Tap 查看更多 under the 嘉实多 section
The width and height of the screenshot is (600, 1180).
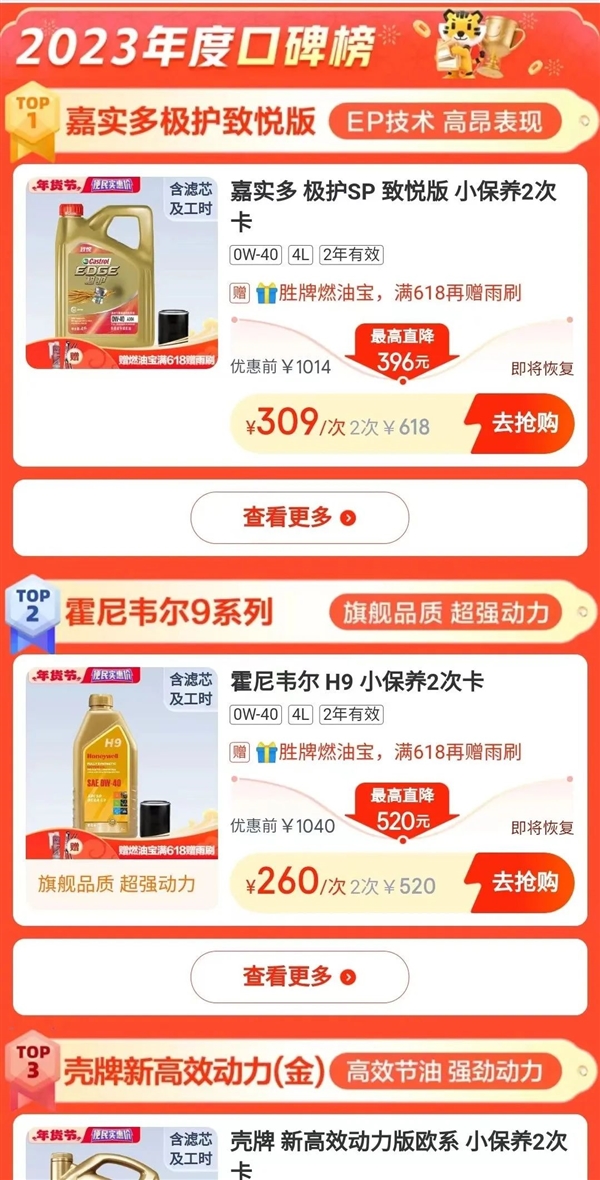click(299, 517)
